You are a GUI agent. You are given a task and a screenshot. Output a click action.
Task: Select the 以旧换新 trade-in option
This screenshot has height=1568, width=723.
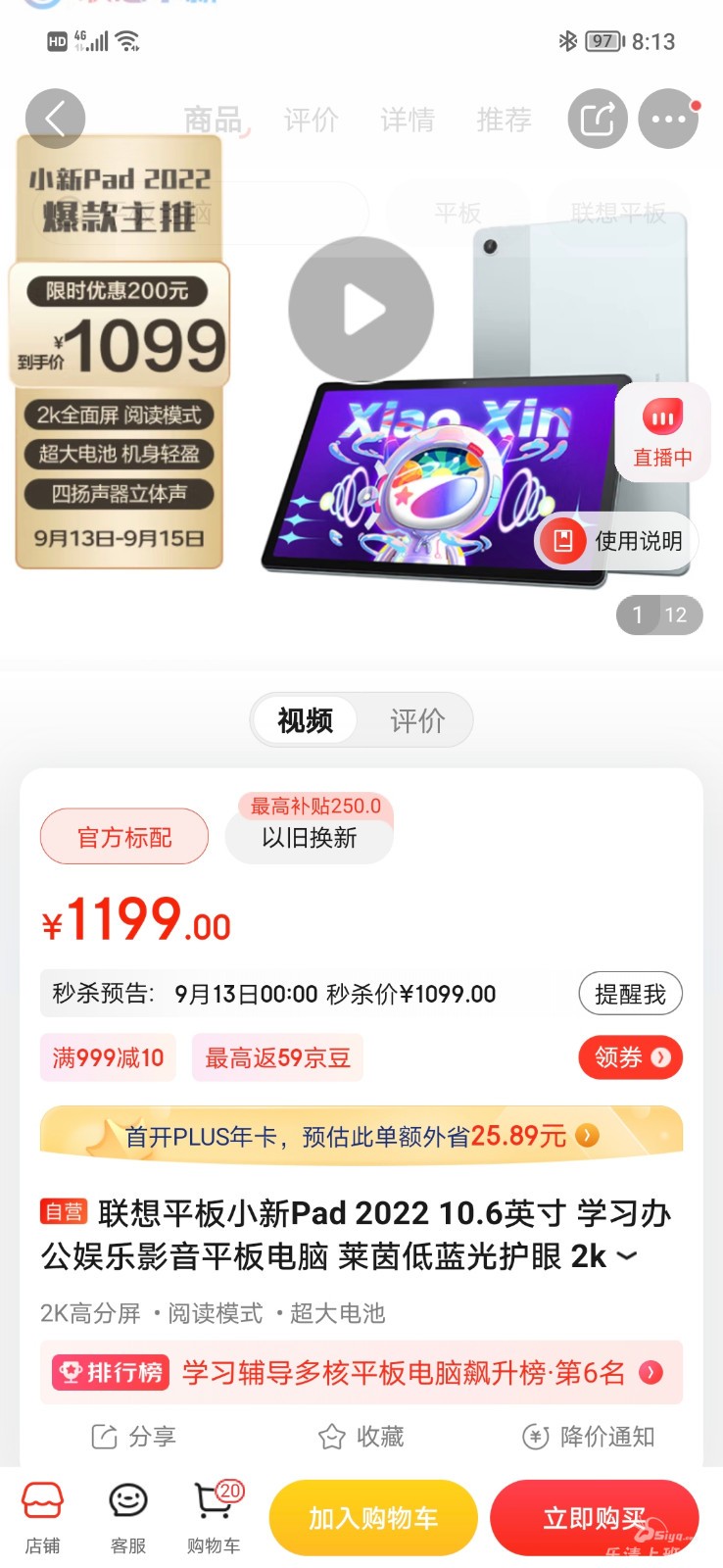[x=309, y=837]
